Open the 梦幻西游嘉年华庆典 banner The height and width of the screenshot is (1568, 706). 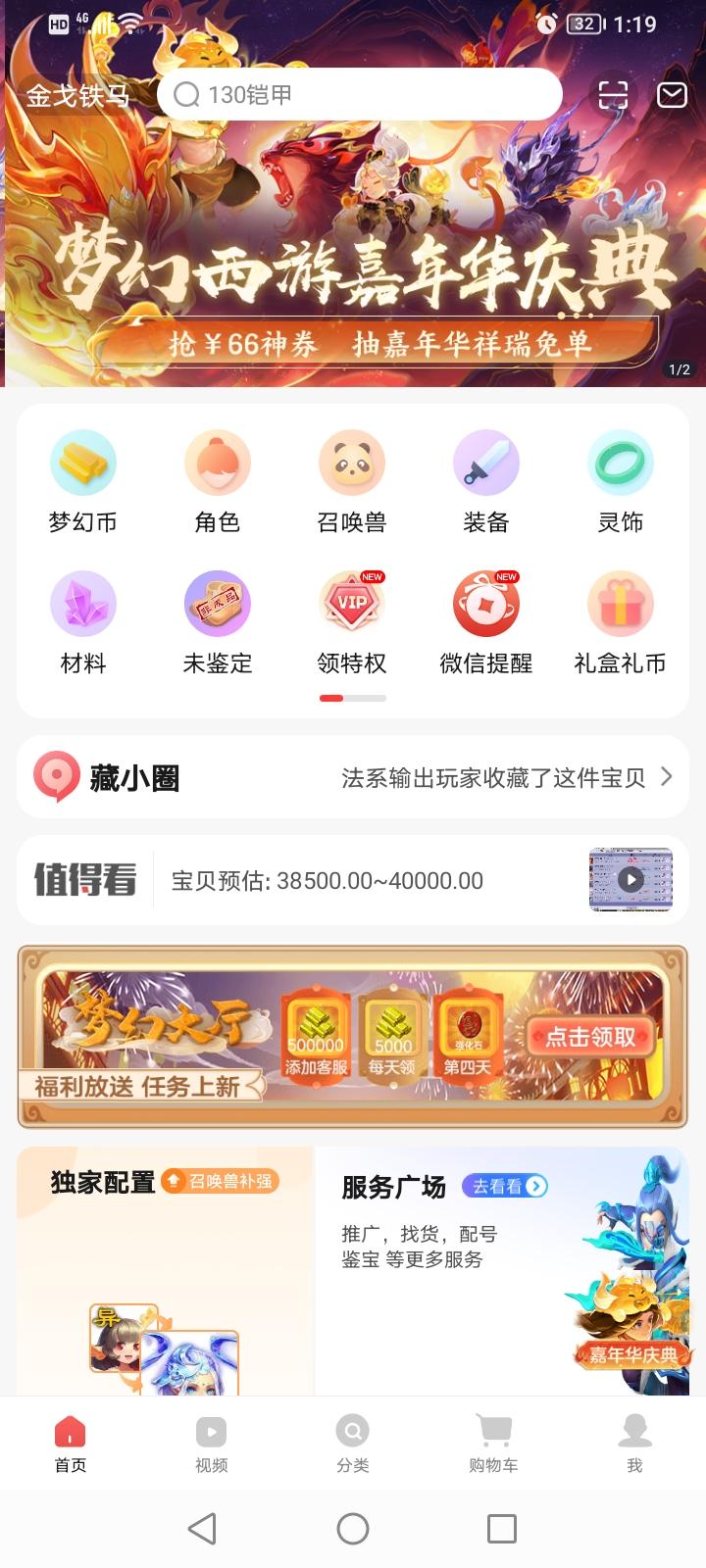click(353, 265)
